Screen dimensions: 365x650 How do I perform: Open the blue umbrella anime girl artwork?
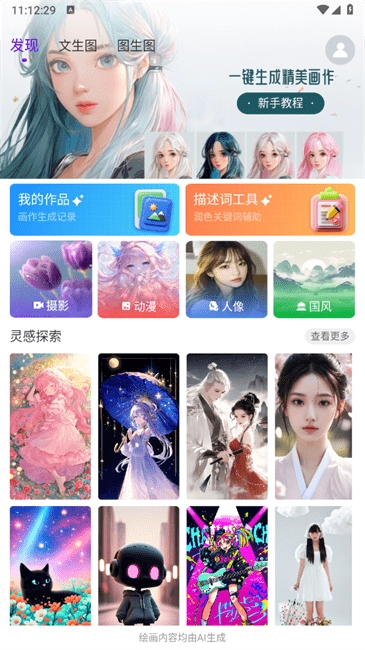[x=139, y=427]
